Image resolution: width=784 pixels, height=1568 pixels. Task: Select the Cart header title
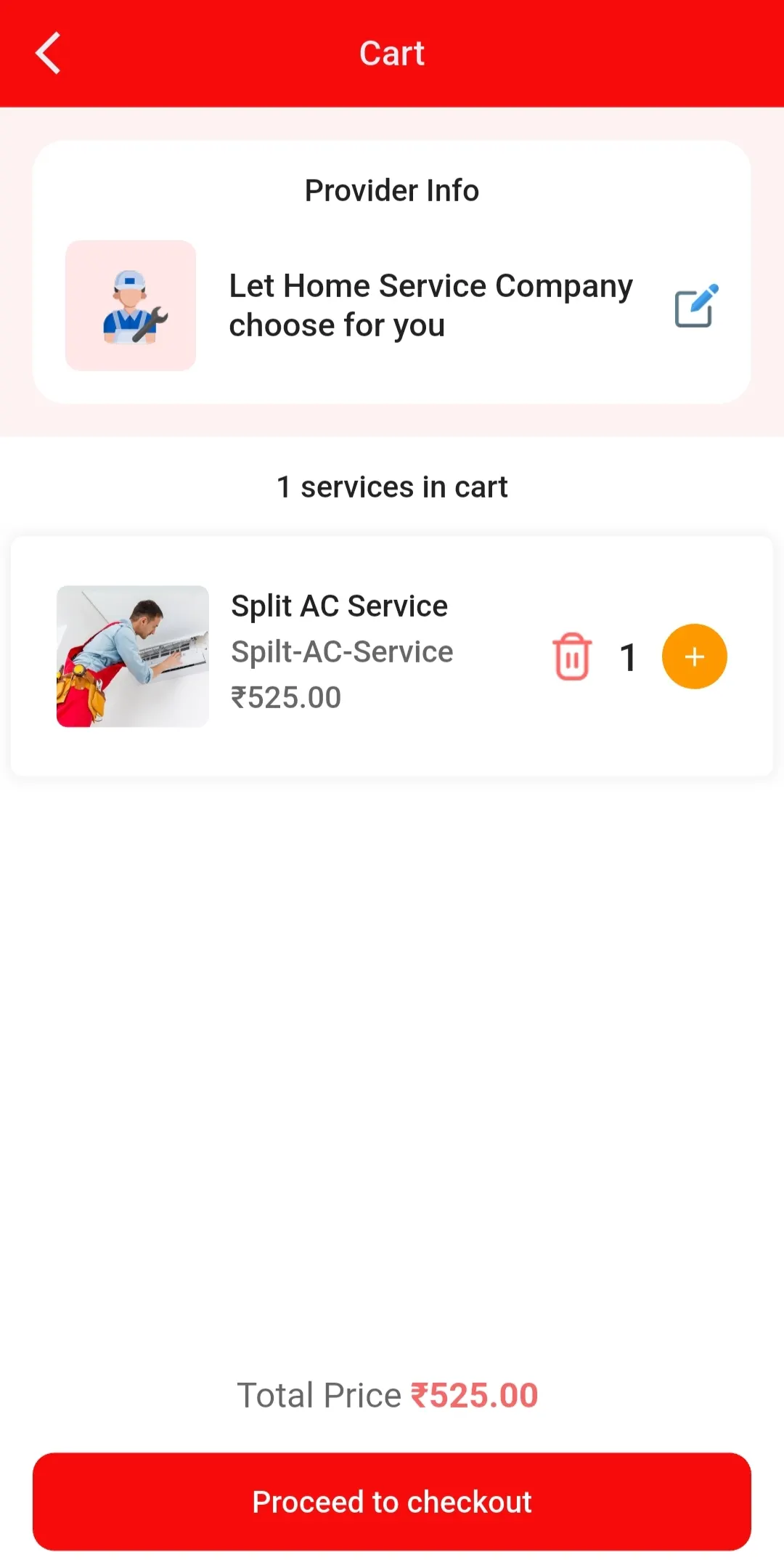[392, 53]
